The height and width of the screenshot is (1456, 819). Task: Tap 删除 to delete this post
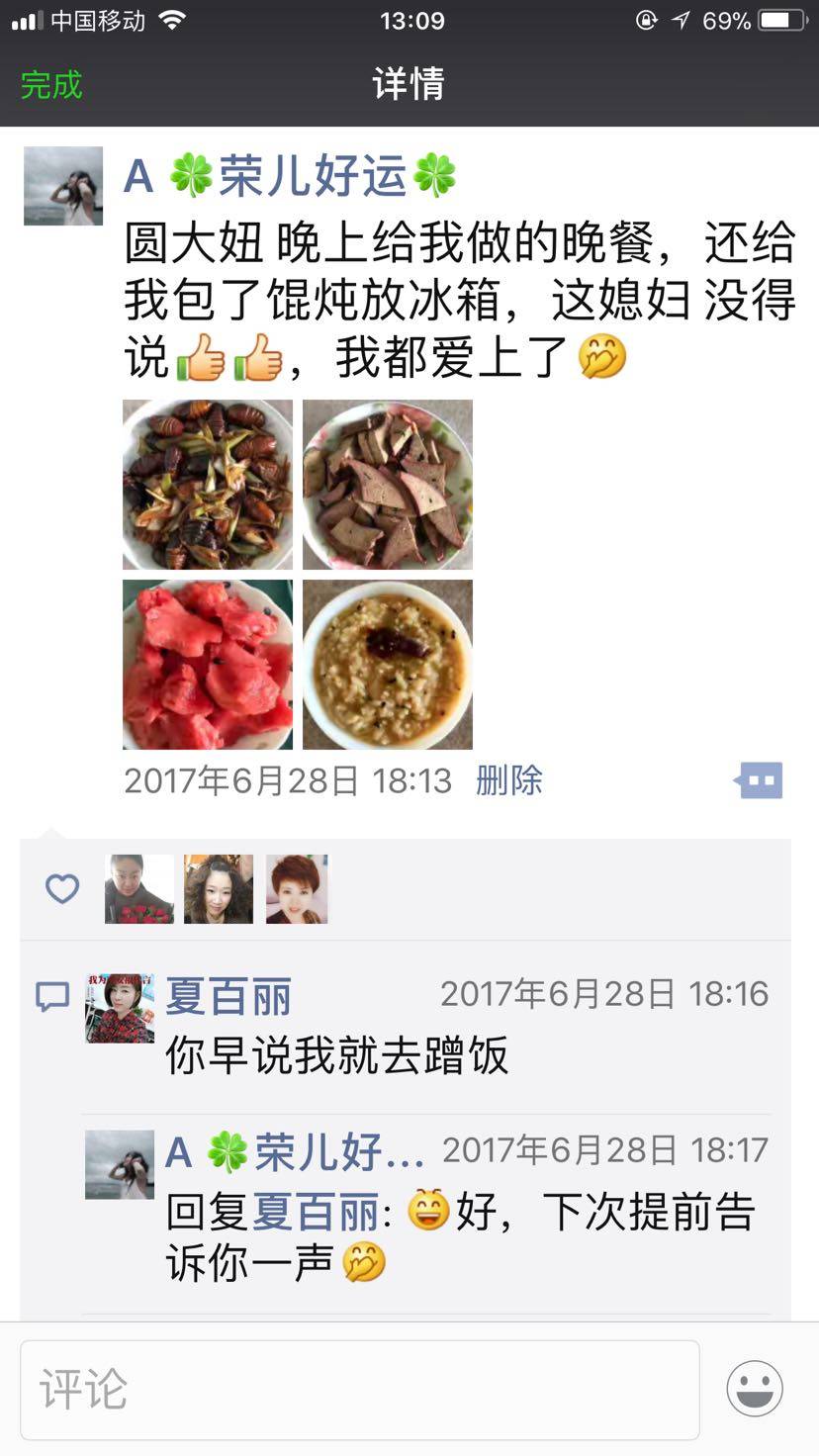(509, 780)
